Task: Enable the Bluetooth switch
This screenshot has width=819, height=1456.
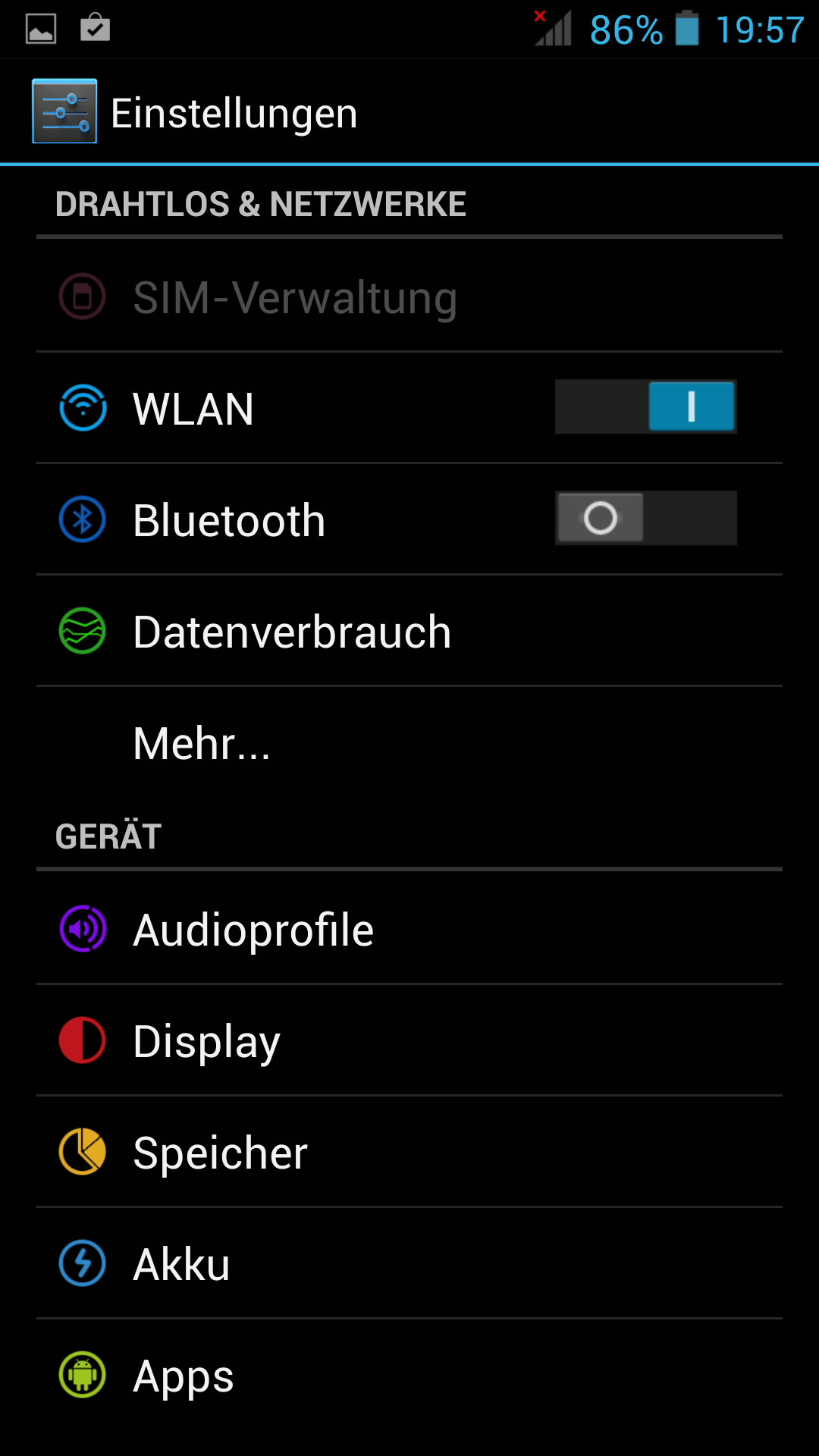Action: [645, 518]
